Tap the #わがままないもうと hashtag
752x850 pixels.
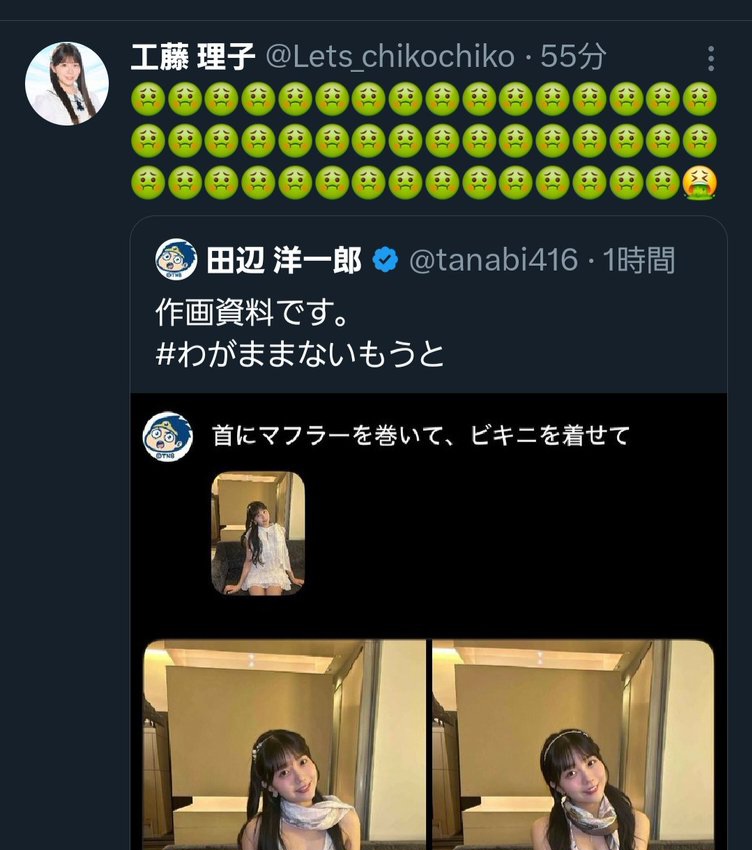click(300, 354)
